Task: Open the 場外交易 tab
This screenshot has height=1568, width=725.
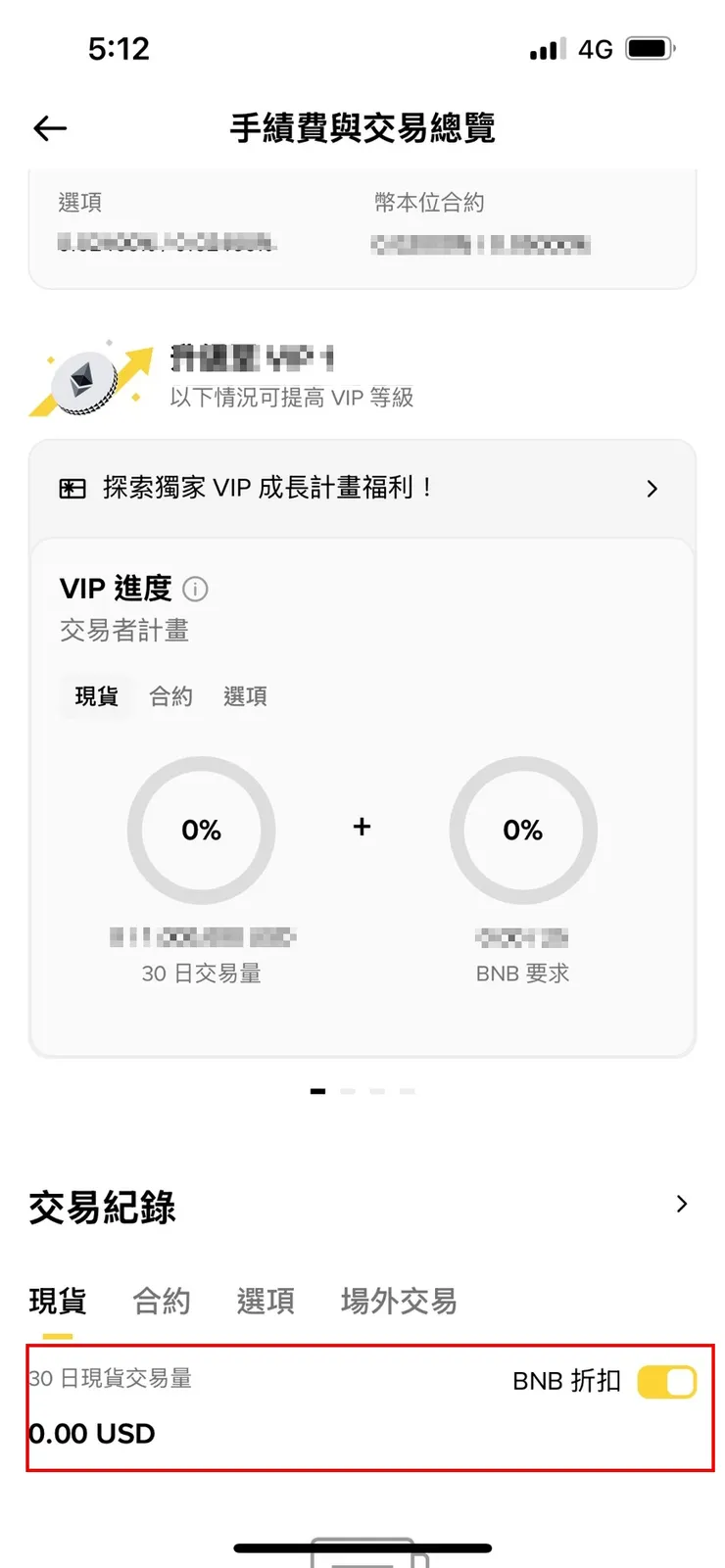Action: pos(397,1301)
